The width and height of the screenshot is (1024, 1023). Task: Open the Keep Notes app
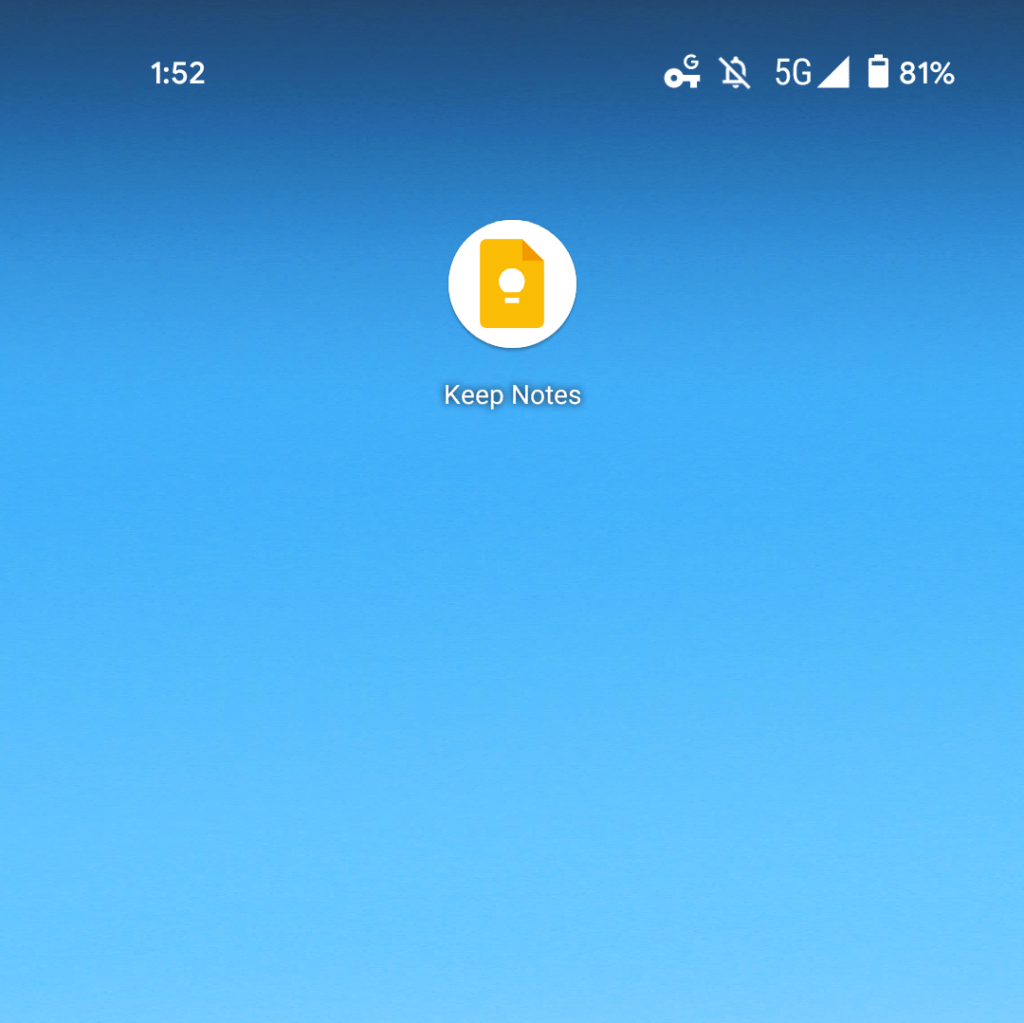[512, 284]
